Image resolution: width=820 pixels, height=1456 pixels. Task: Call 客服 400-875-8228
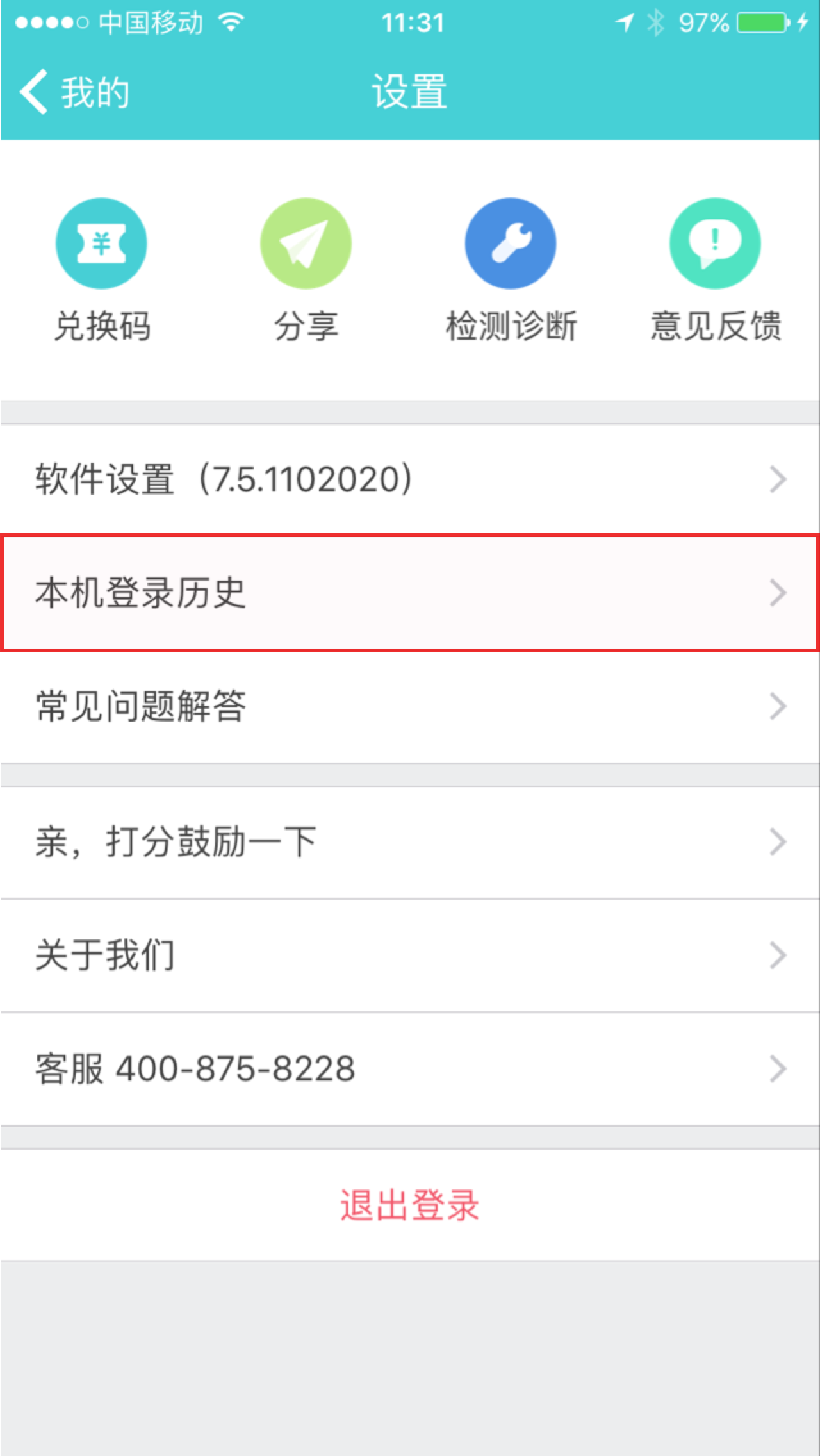tap(410, 1069)
